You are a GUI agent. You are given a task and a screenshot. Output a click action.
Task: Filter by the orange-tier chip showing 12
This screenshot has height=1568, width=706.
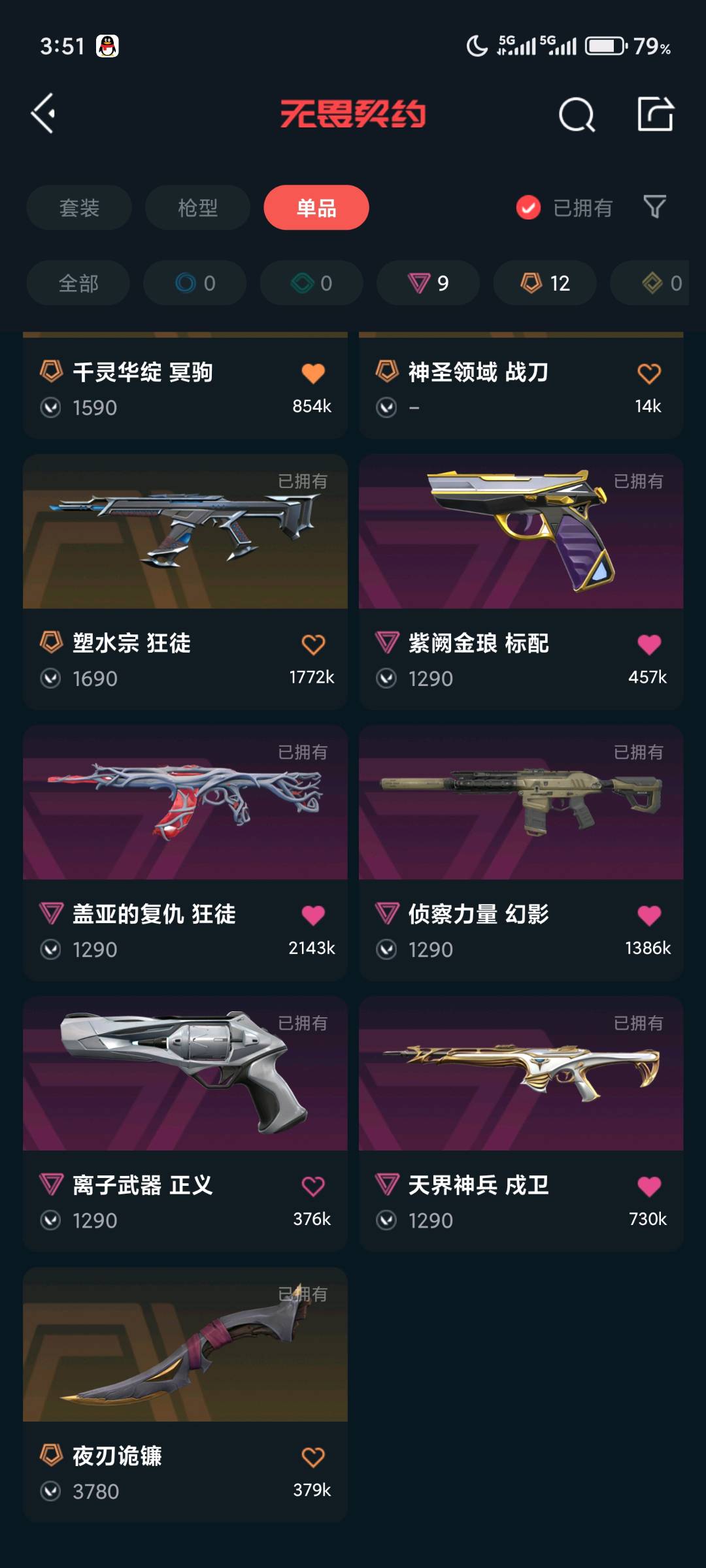click(545, 283)
